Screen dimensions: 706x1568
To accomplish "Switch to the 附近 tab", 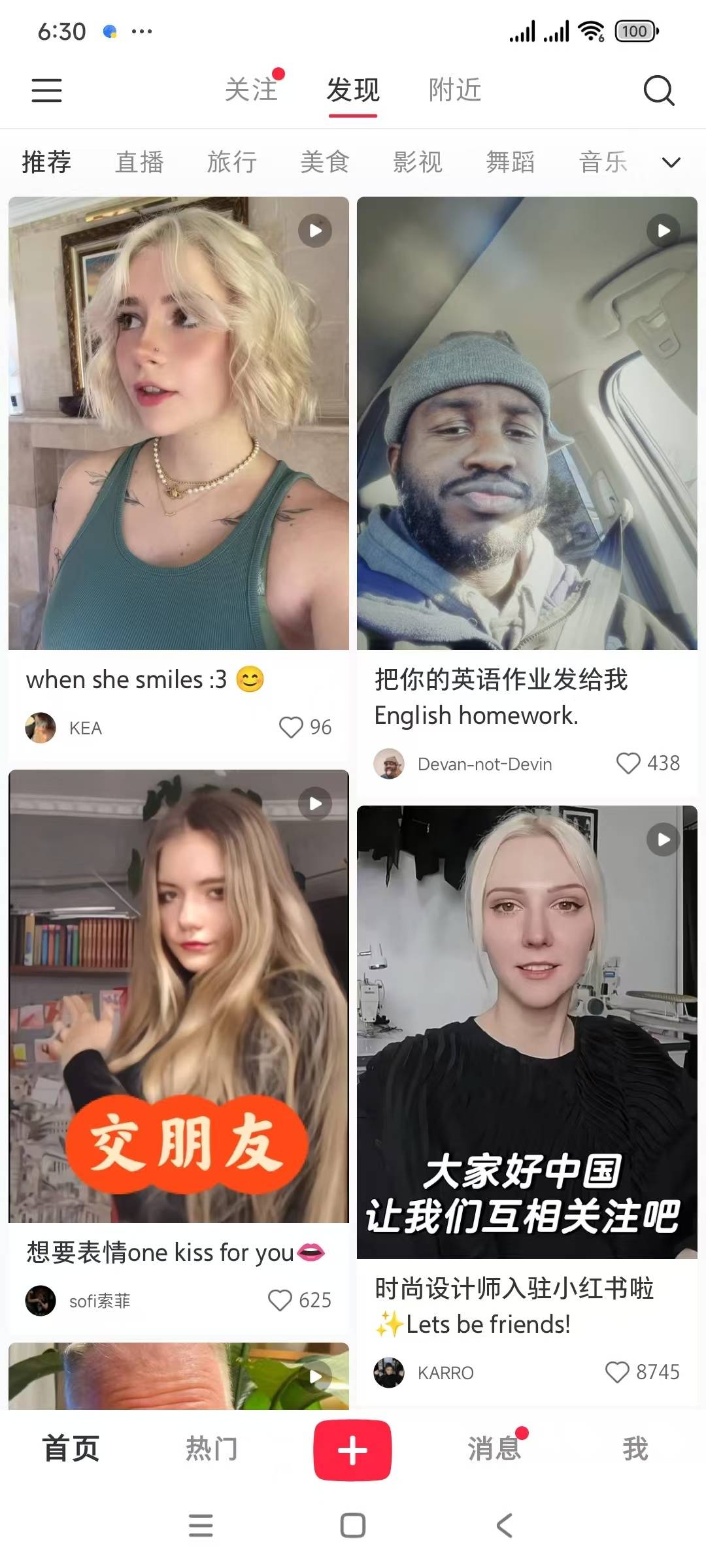I will tap(455, 90).
